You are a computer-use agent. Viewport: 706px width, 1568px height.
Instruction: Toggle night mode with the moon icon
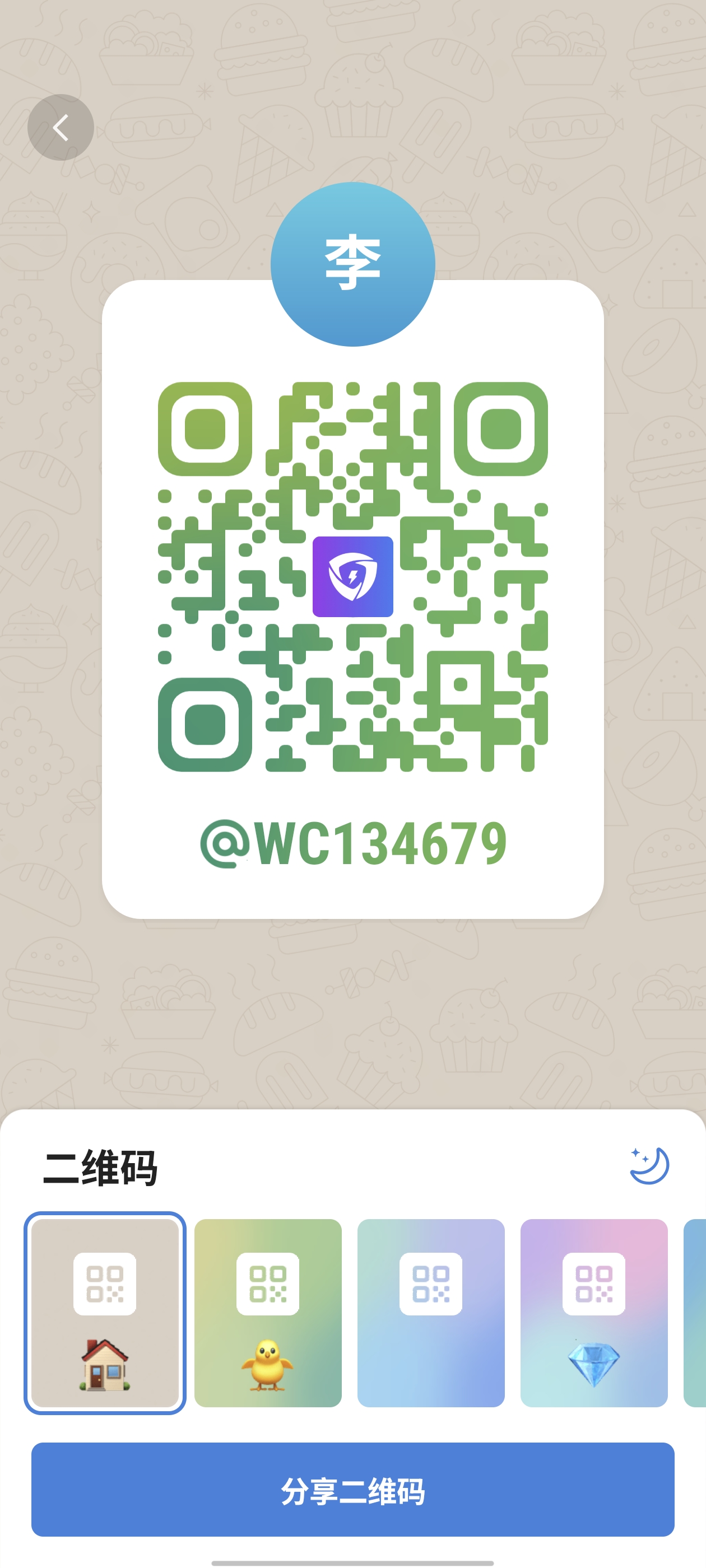pos(649,1165)
